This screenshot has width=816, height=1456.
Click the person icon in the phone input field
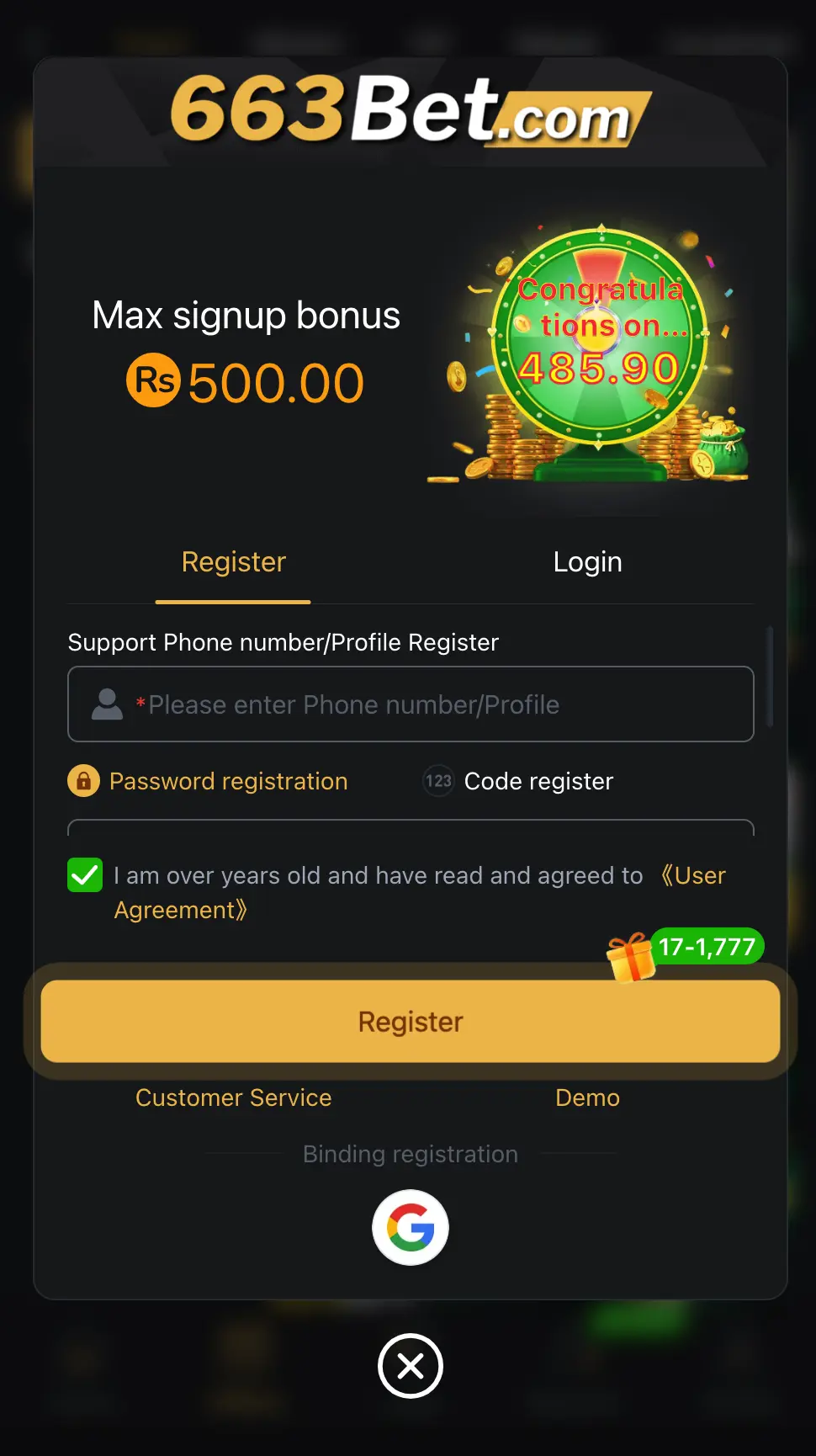tap(107, 704)
